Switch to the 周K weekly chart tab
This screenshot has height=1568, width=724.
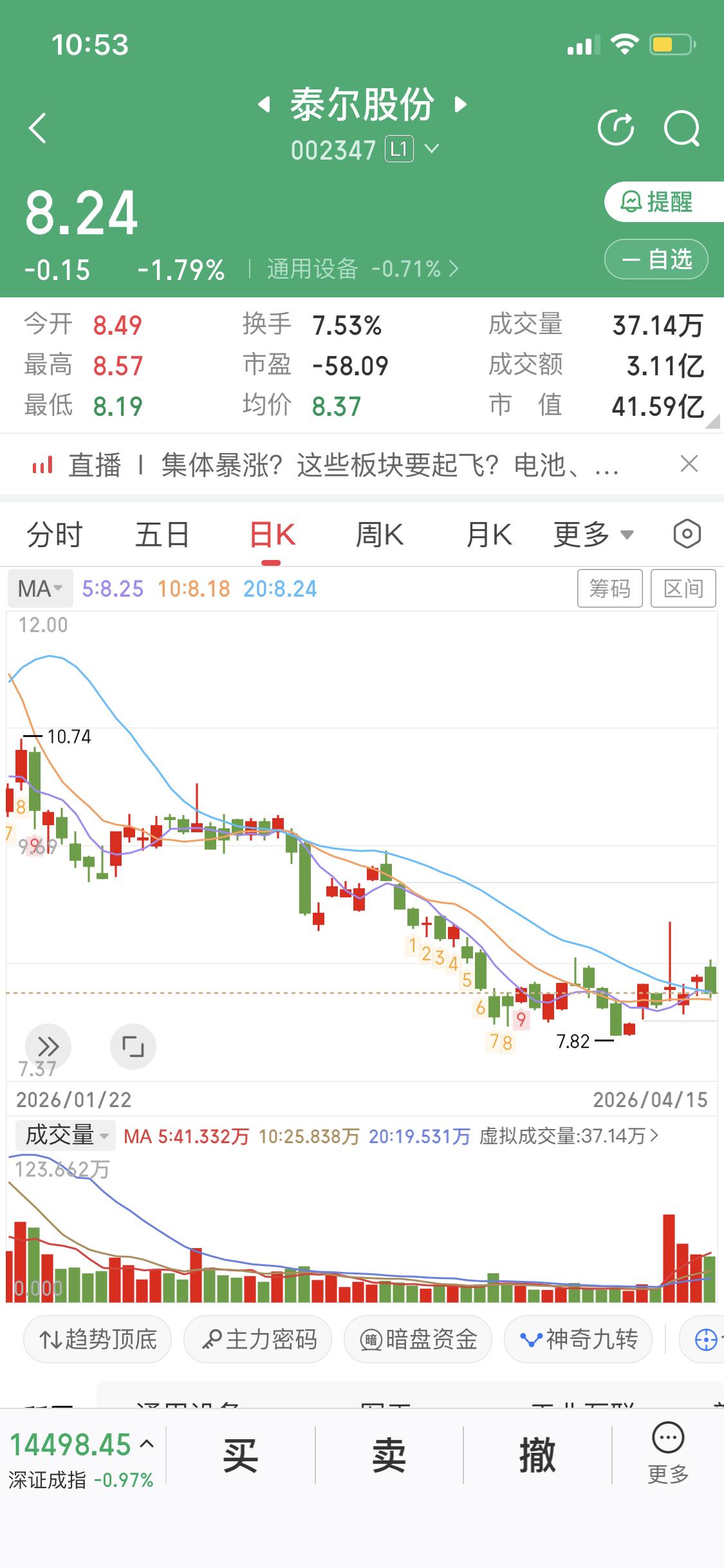[x=379, y=534]
